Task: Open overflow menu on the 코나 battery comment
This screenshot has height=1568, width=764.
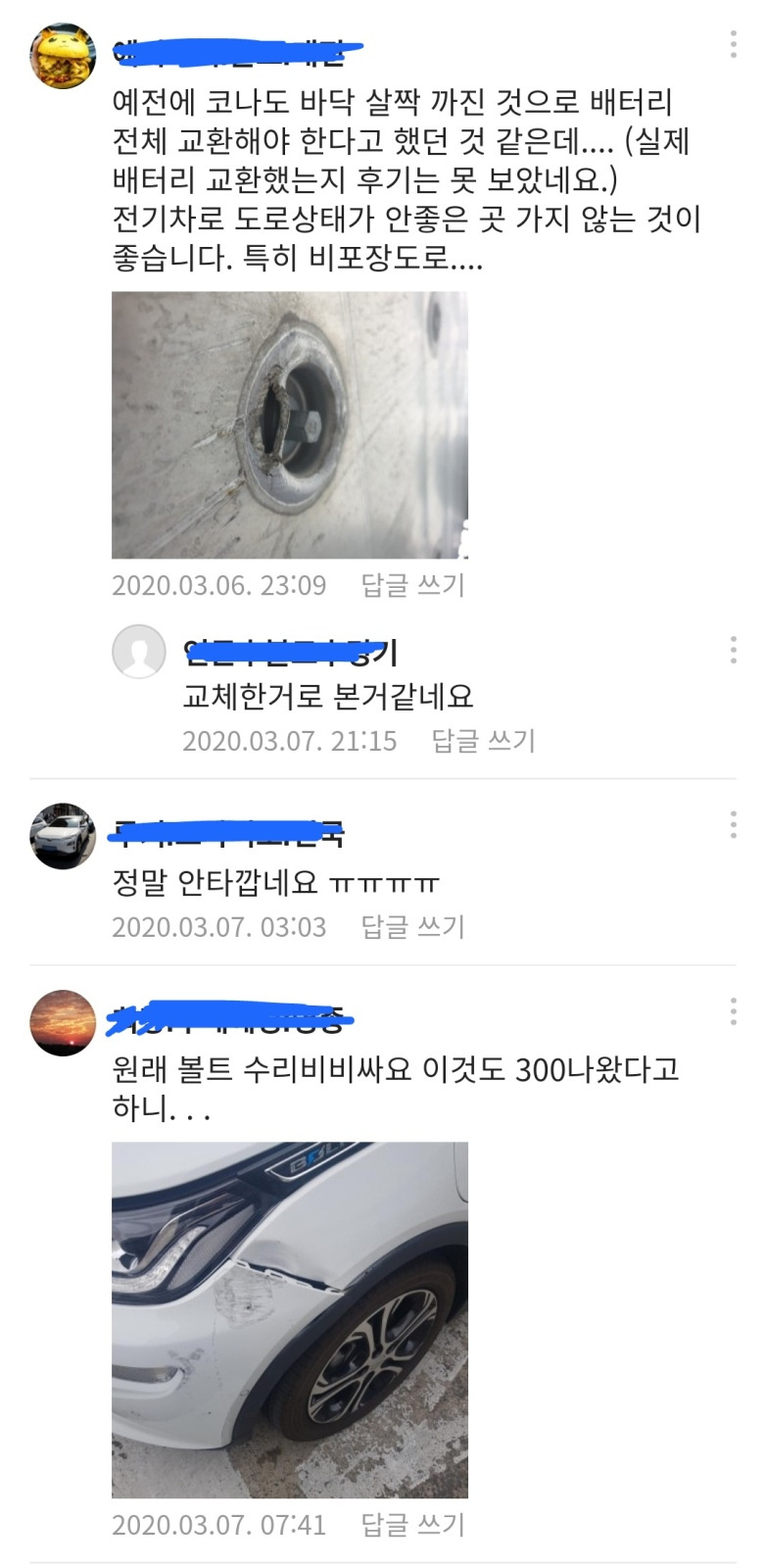Action: pyautogui.click(x=733, y=44)
